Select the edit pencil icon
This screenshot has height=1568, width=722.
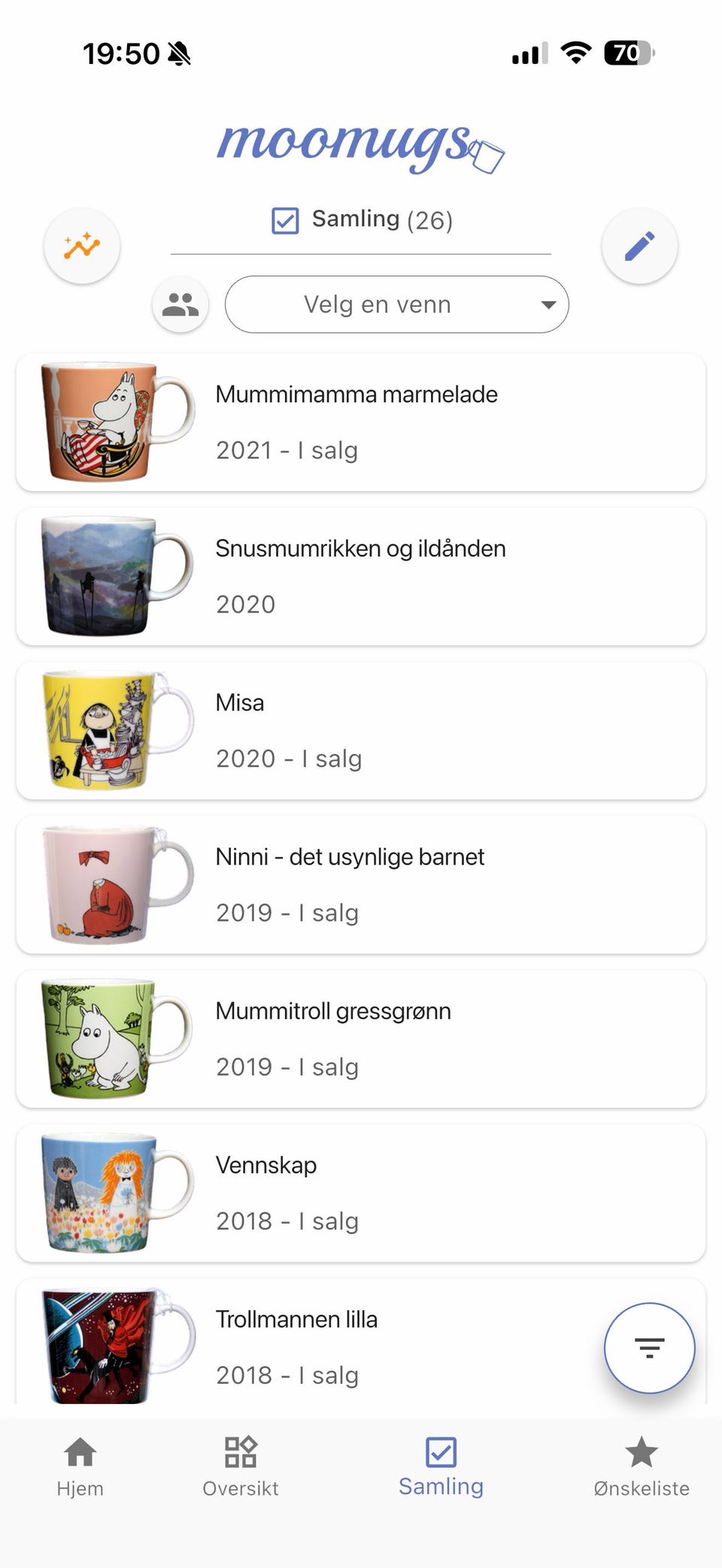click(x=639, y=245)
